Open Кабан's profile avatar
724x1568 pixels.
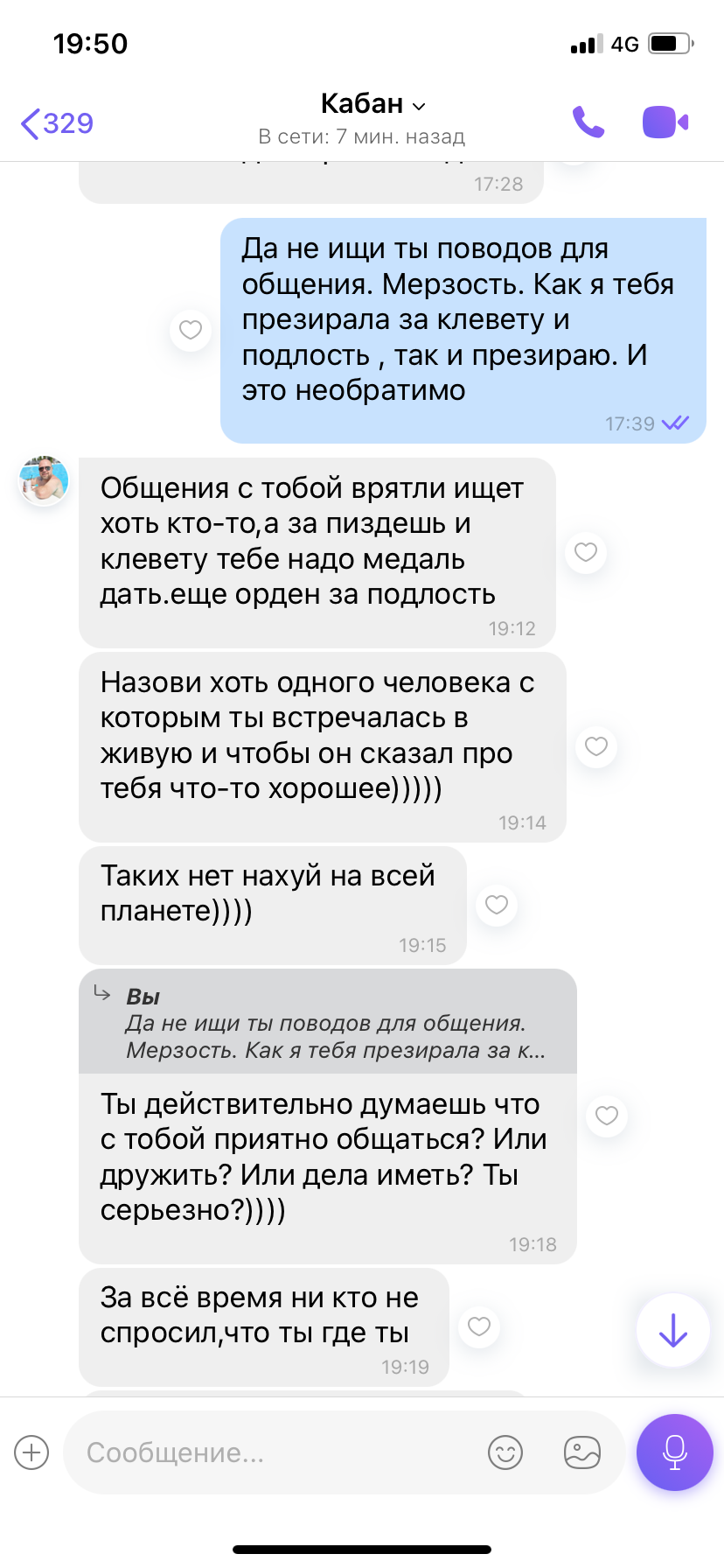pos(44,480)
